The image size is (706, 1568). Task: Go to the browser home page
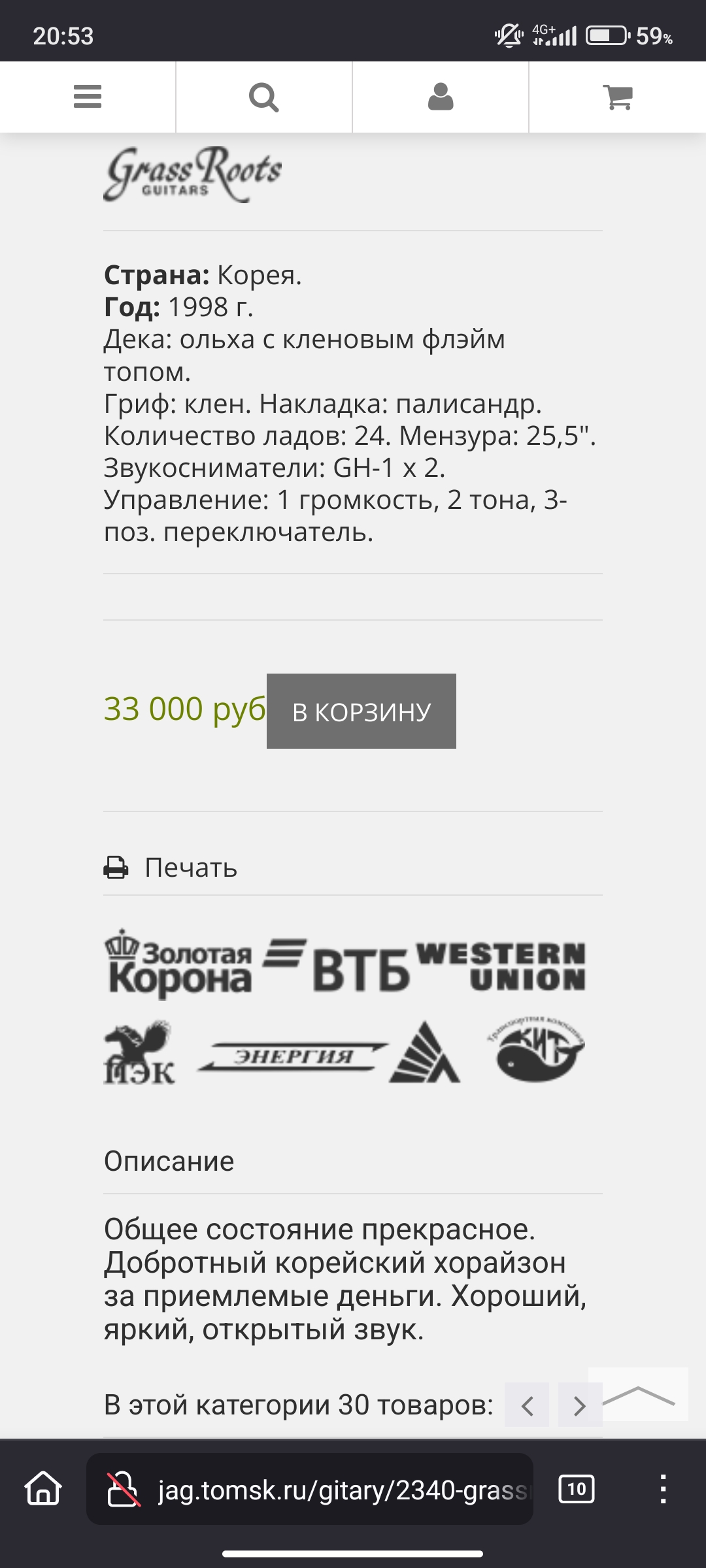[x=43, y=1490]
